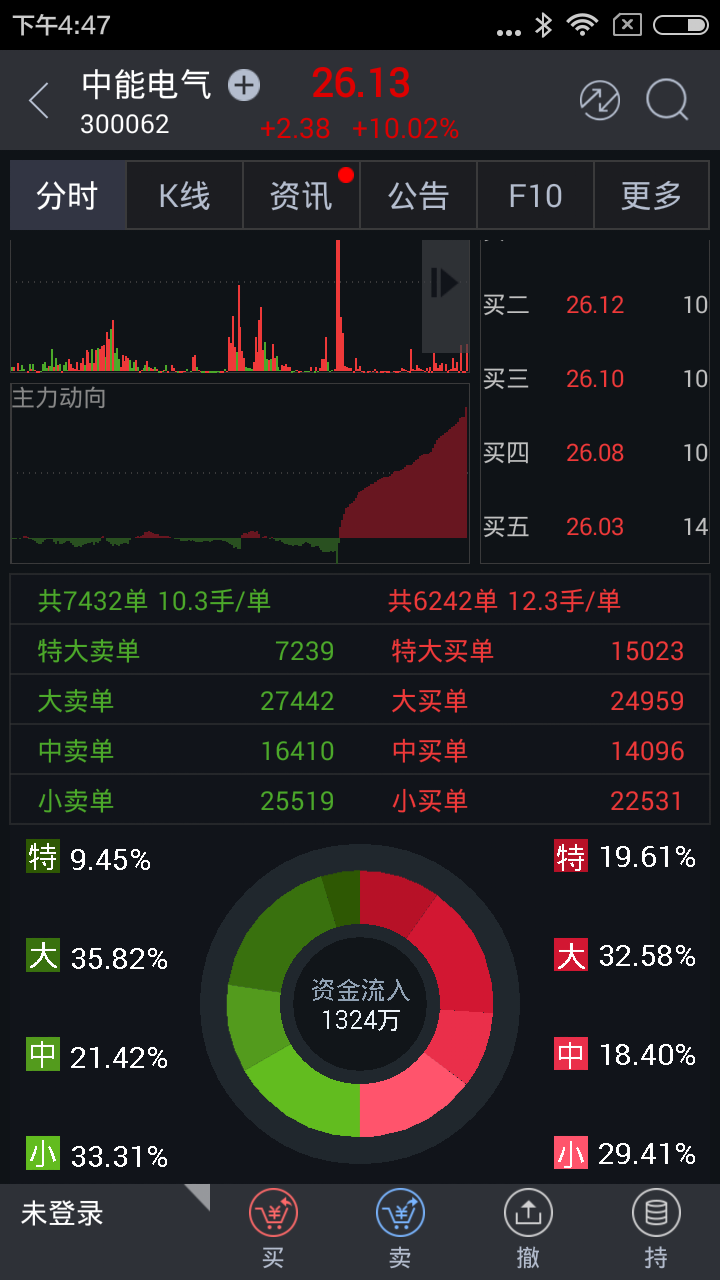Open the 资讯 tab
Image resolution: width=720 pixels, height=1280 pixels.
click(301, 196)
